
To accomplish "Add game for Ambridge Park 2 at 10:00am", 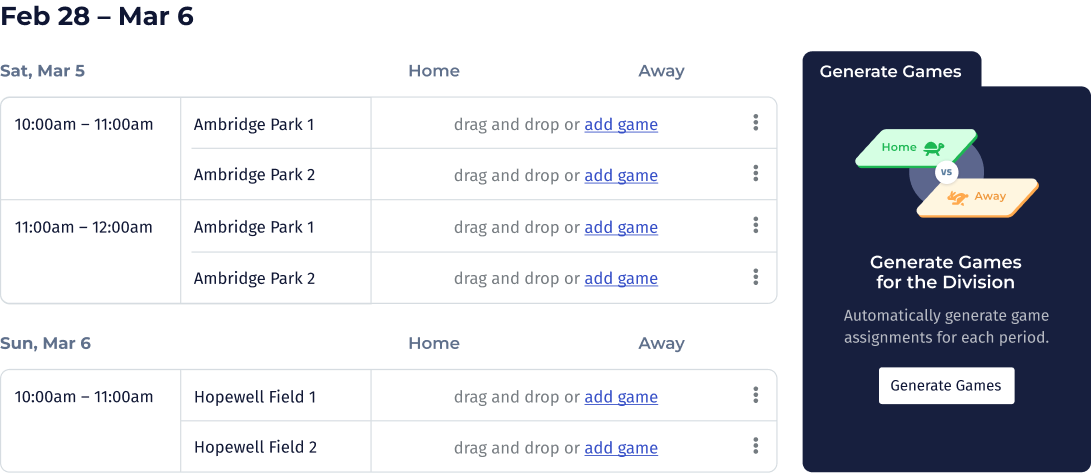I will tap(621, 176).
